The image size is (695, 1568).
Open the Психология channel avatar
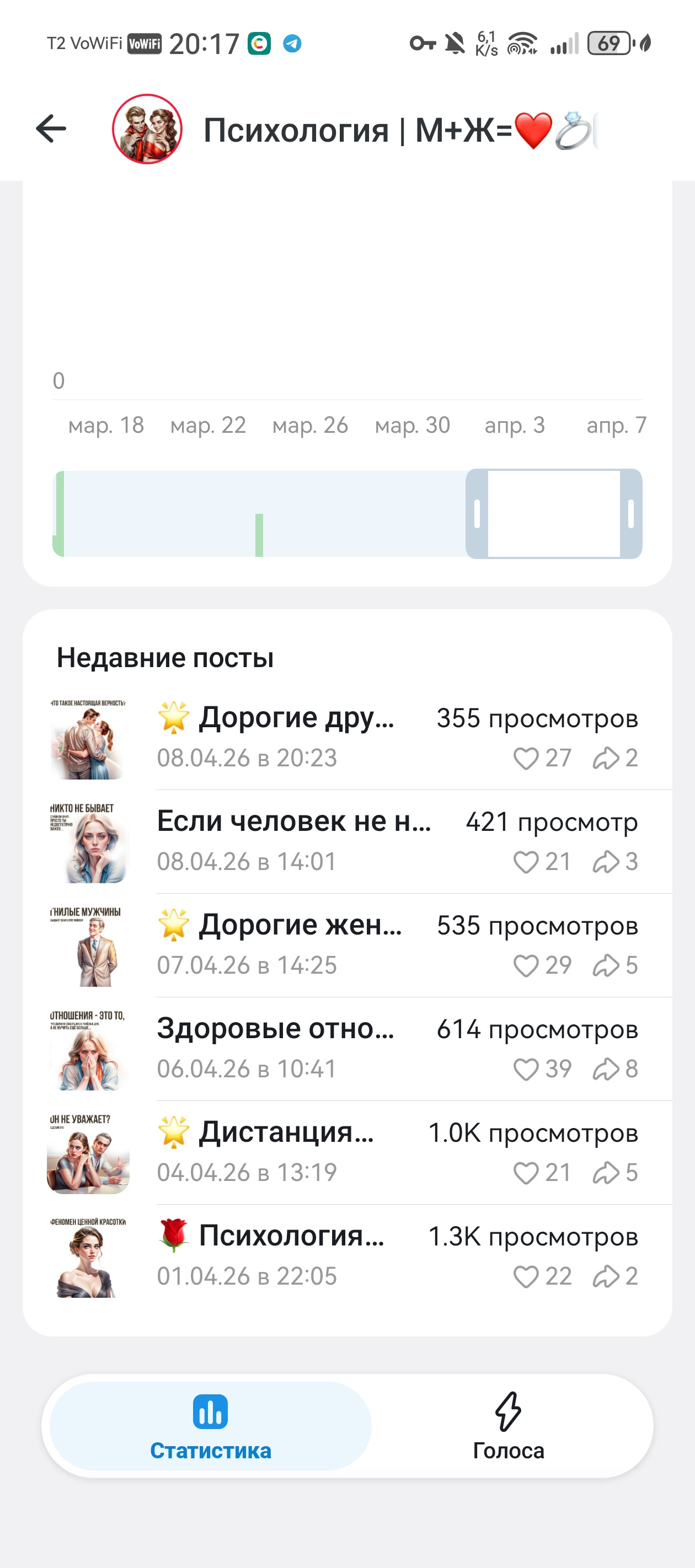[147, 129]
